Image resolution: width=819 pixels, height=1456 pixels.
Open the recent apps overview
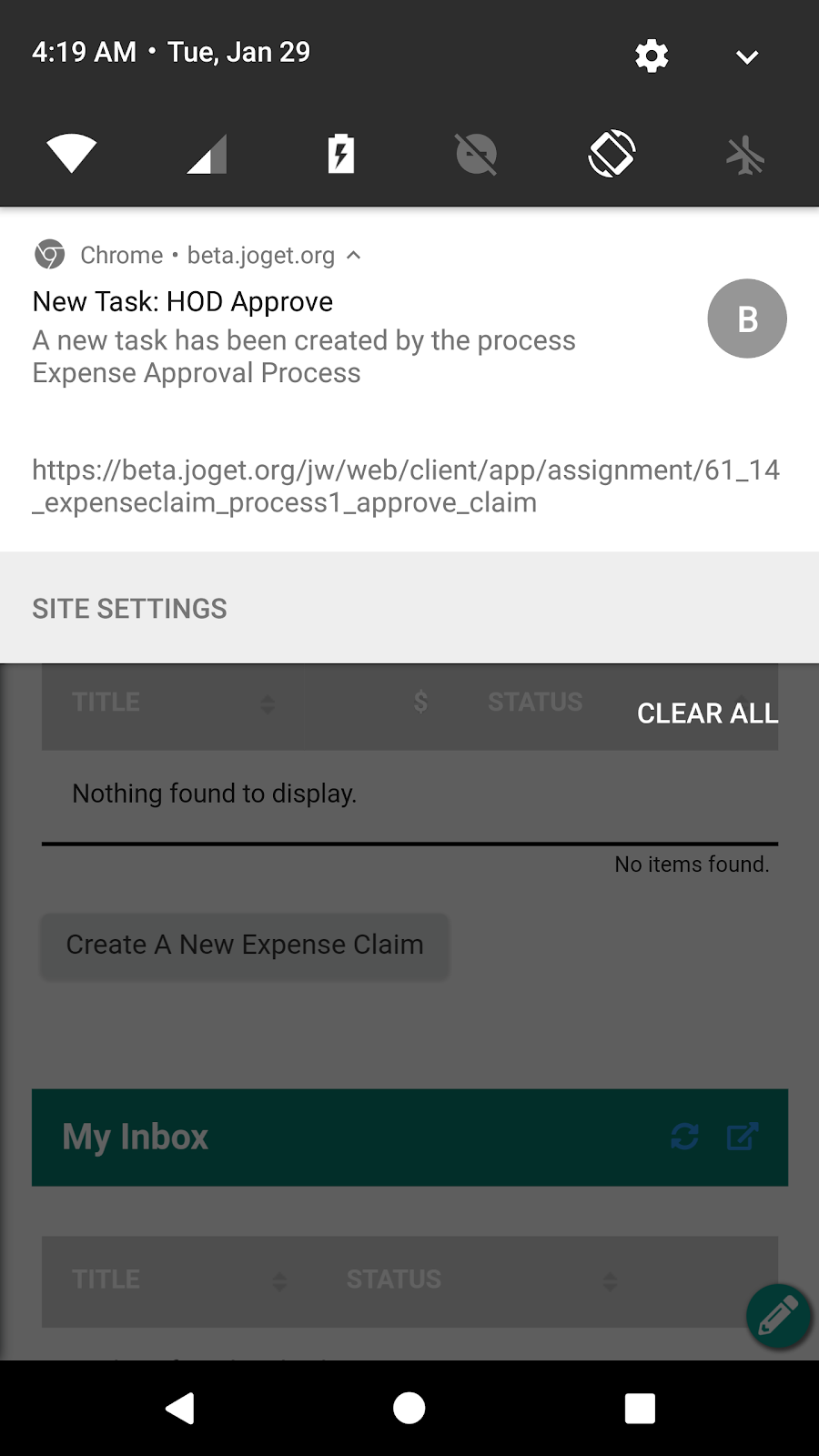640,1408
